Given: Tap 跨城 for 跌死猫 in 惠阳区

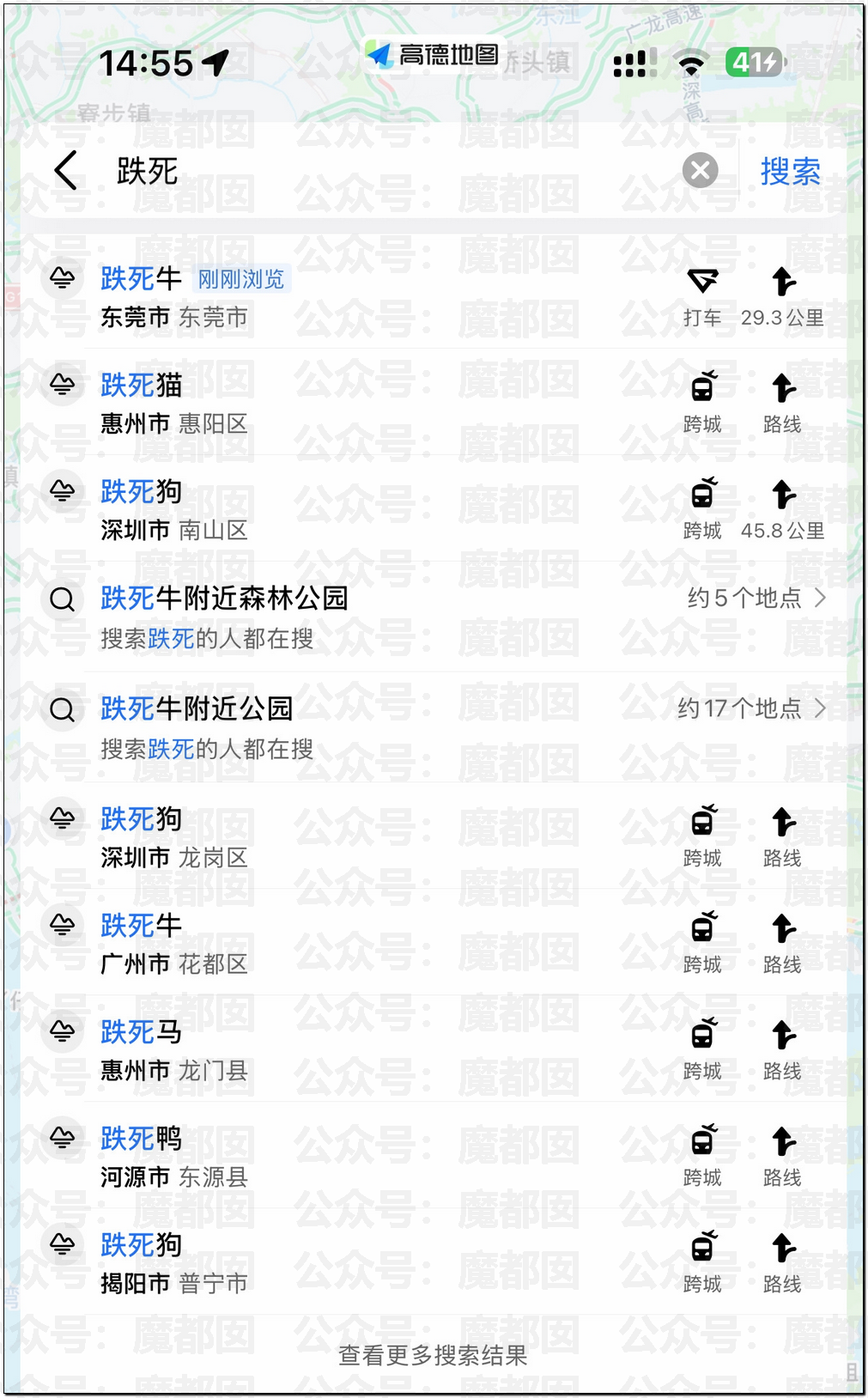Looking at the screenshot, I should tap(702, 404).
